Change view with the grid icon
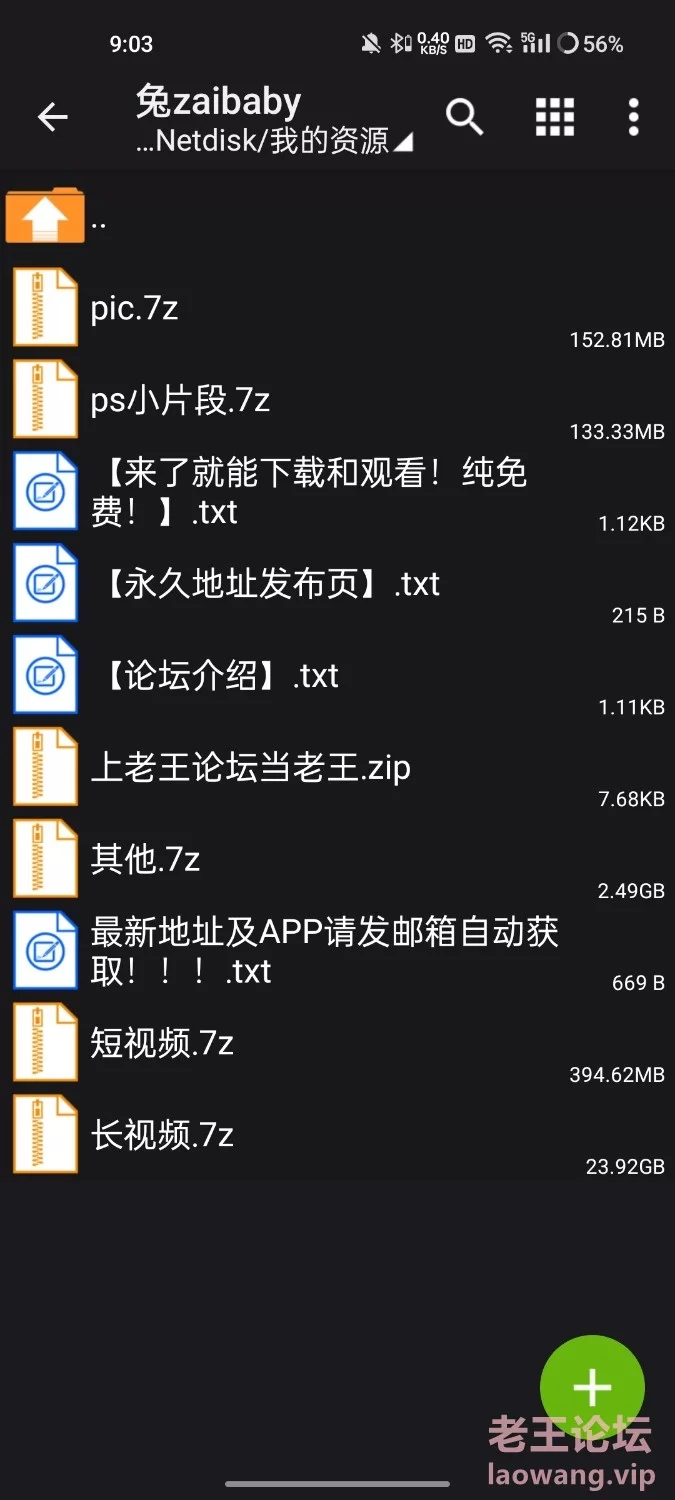This screenshot has width=675, height=1500. click(555, 117)
